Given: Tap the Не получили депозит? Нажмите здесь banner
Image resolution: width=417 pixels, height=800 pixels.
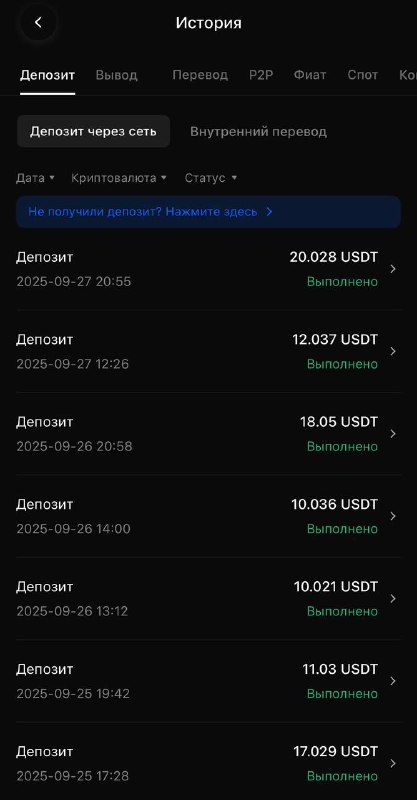Looking at the screenshot, I should coord(208,212).
